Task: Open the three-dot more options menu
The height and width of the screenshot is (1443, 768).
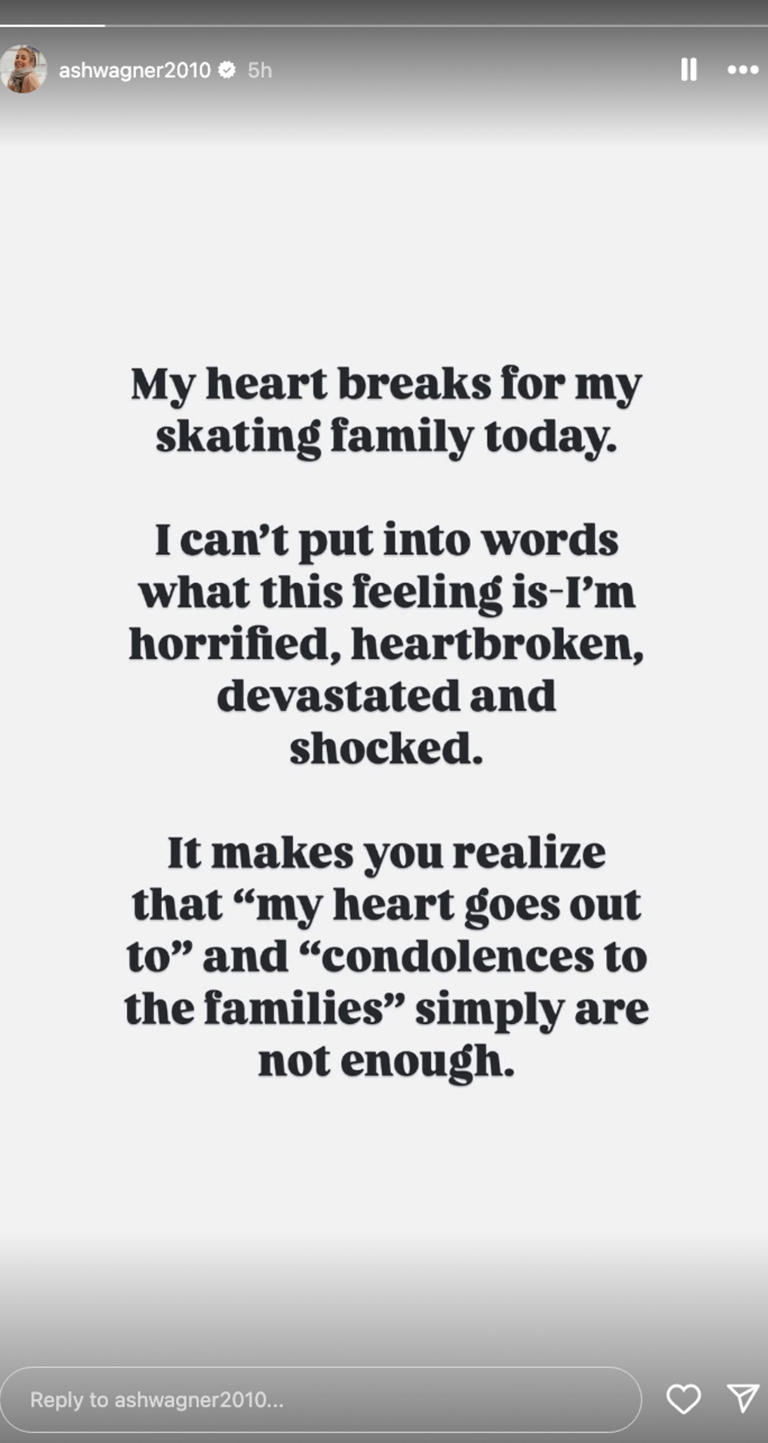Action: click(x=742, y=69)
